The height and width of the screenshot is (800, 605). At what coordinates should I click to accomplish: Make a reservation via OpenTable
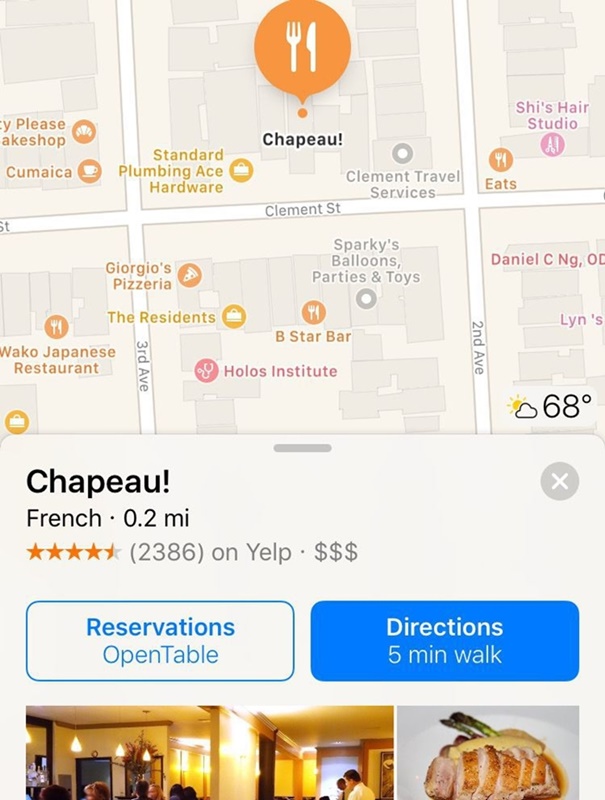click(160, 641)
